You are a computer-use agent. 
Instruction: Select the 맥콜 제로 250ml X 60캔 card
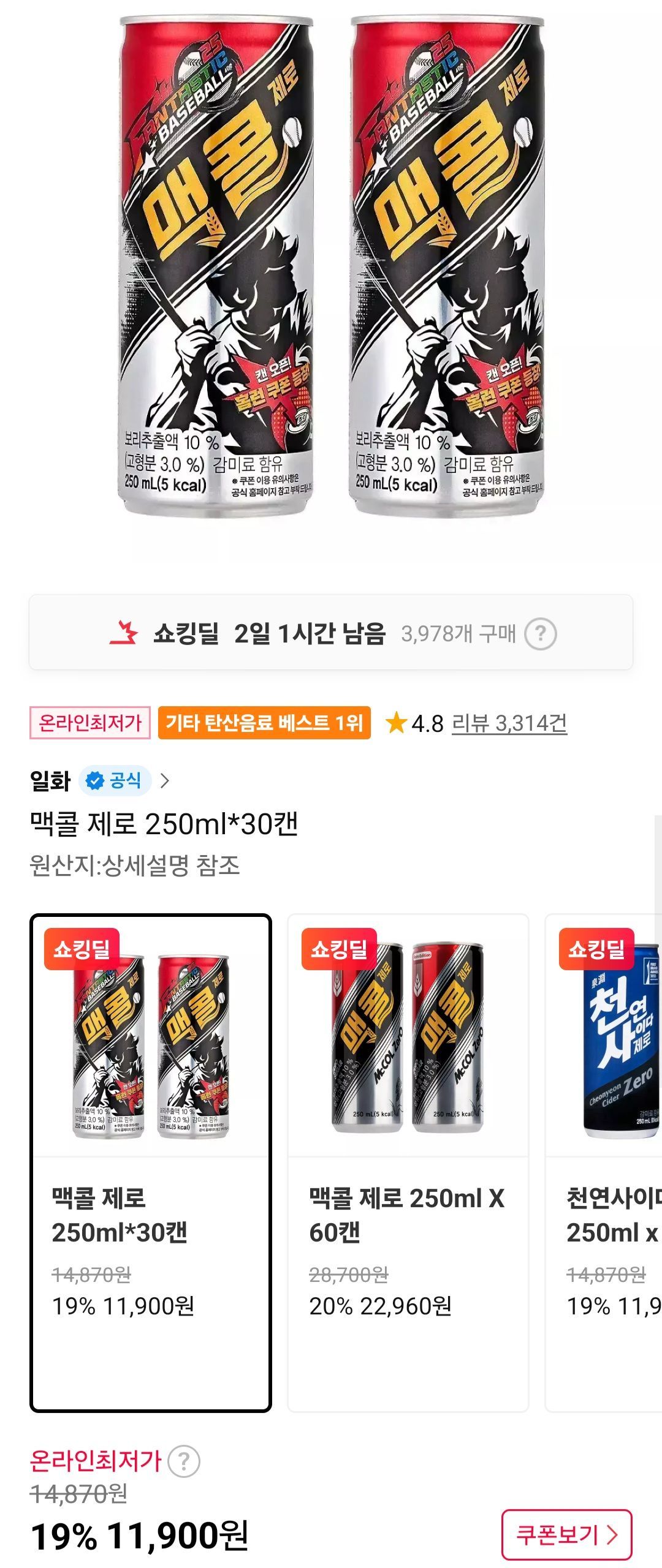[x=408, y=1163]
